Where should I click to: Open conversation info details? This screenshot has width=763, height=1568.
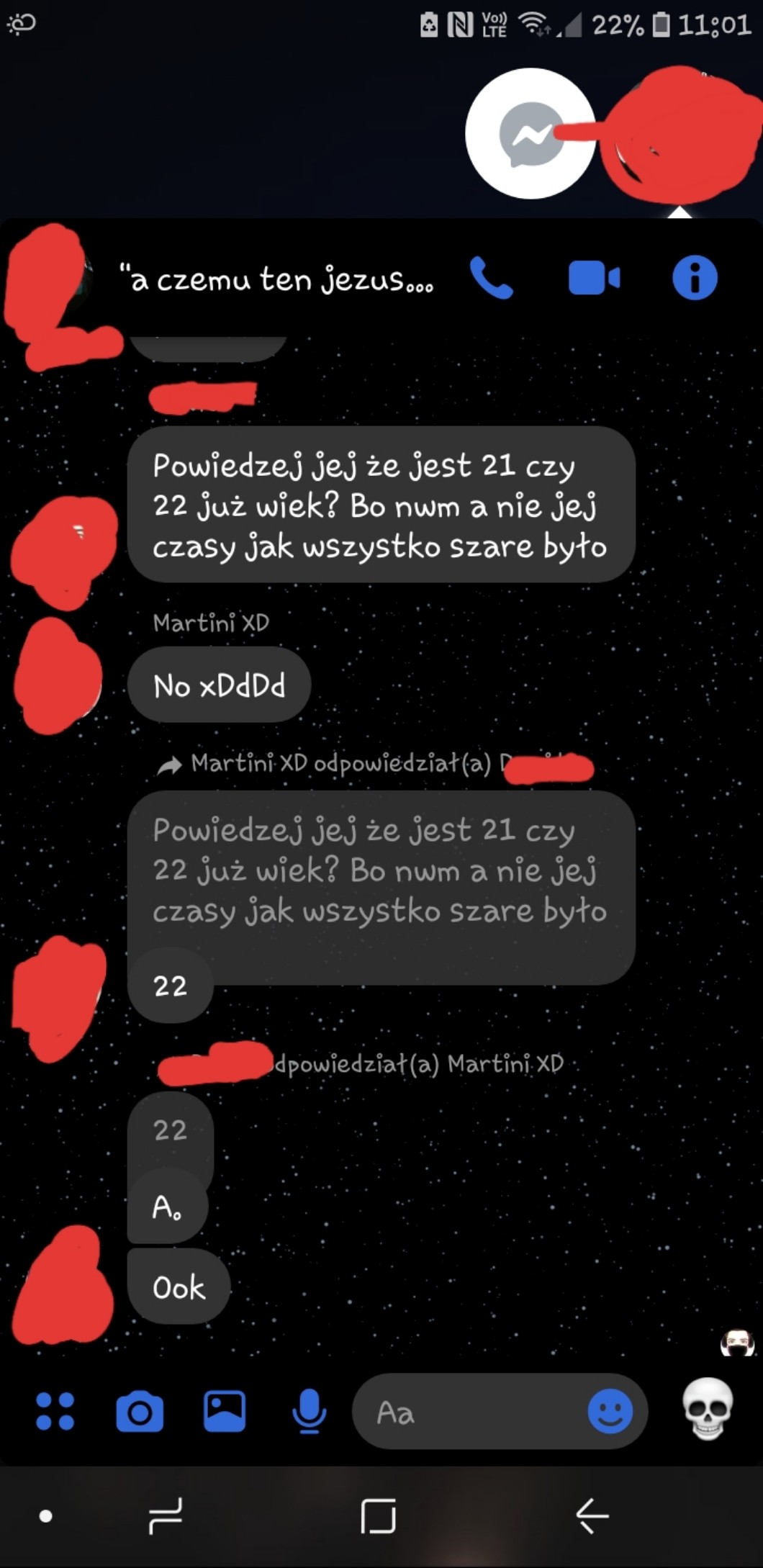tap(695, 278)
